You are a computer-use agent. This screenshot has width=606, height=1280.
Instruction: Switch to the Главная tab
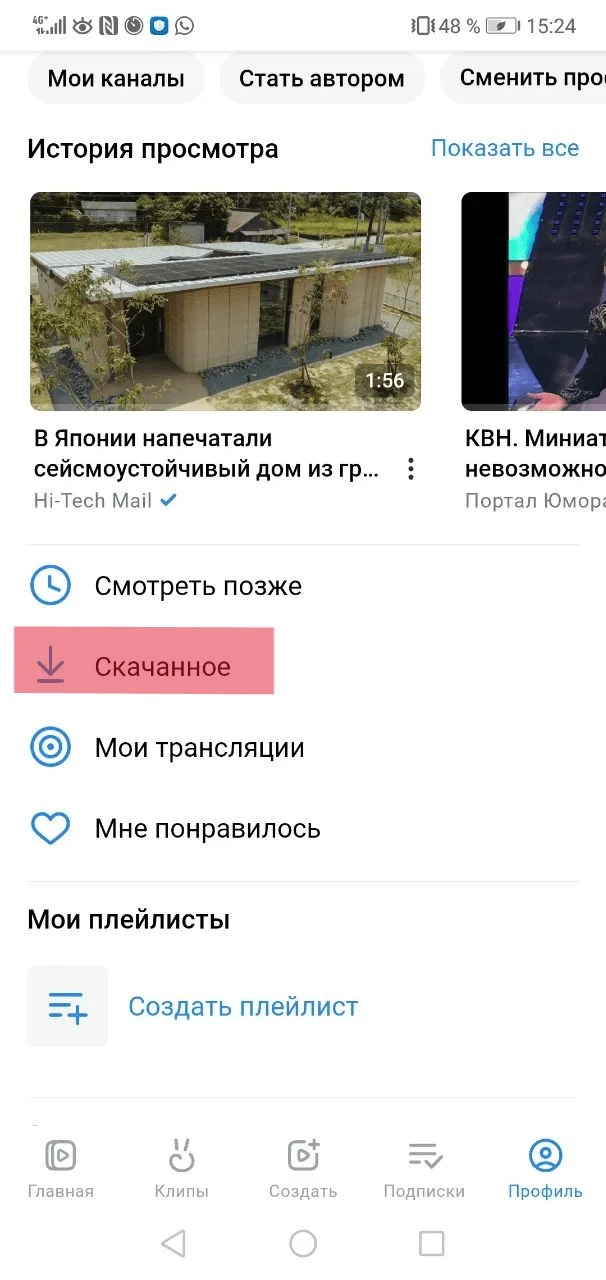60,1168
